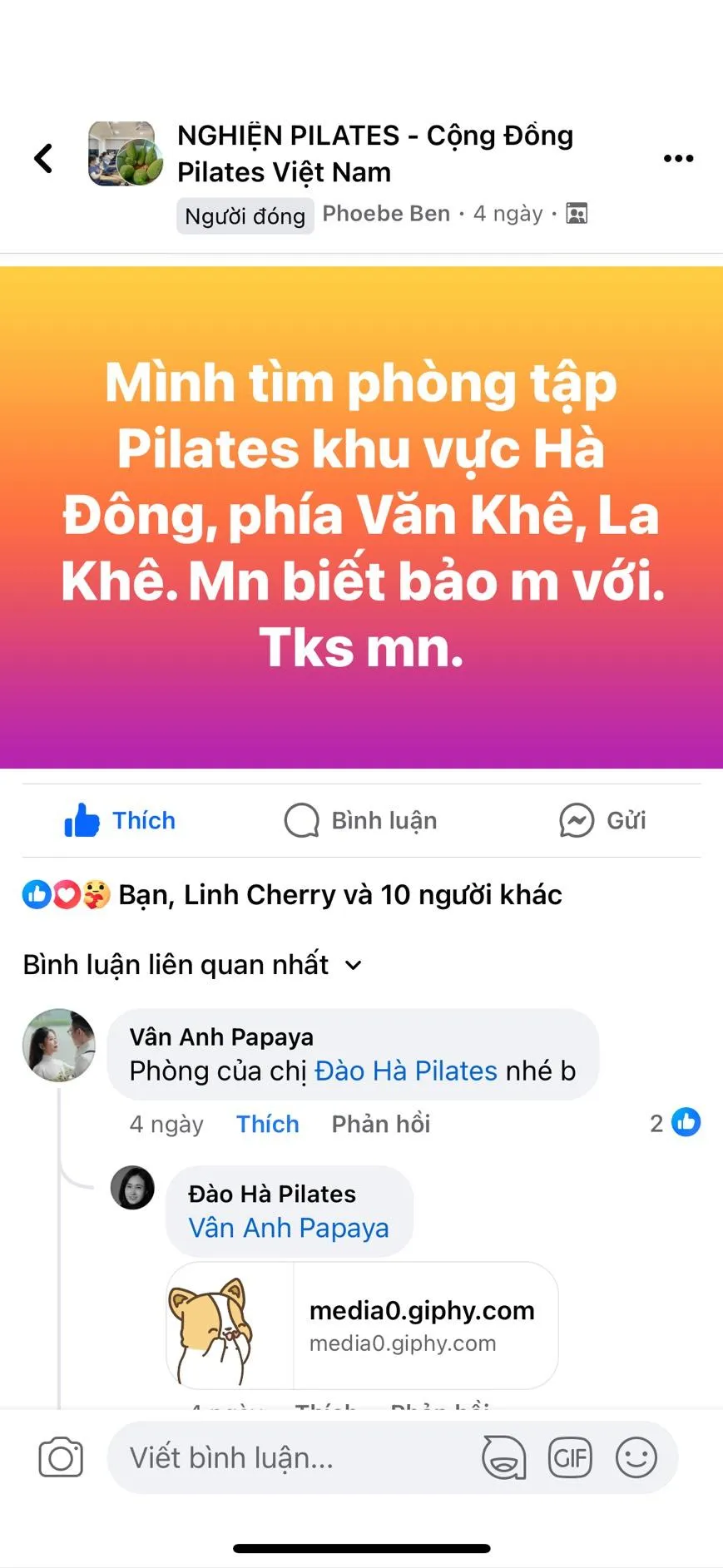Image resolution: width=723 pixels, height=1568 pixels.
Task: See reactions on Vân Anh Papaya's comment
Action: pos(676,1123)
